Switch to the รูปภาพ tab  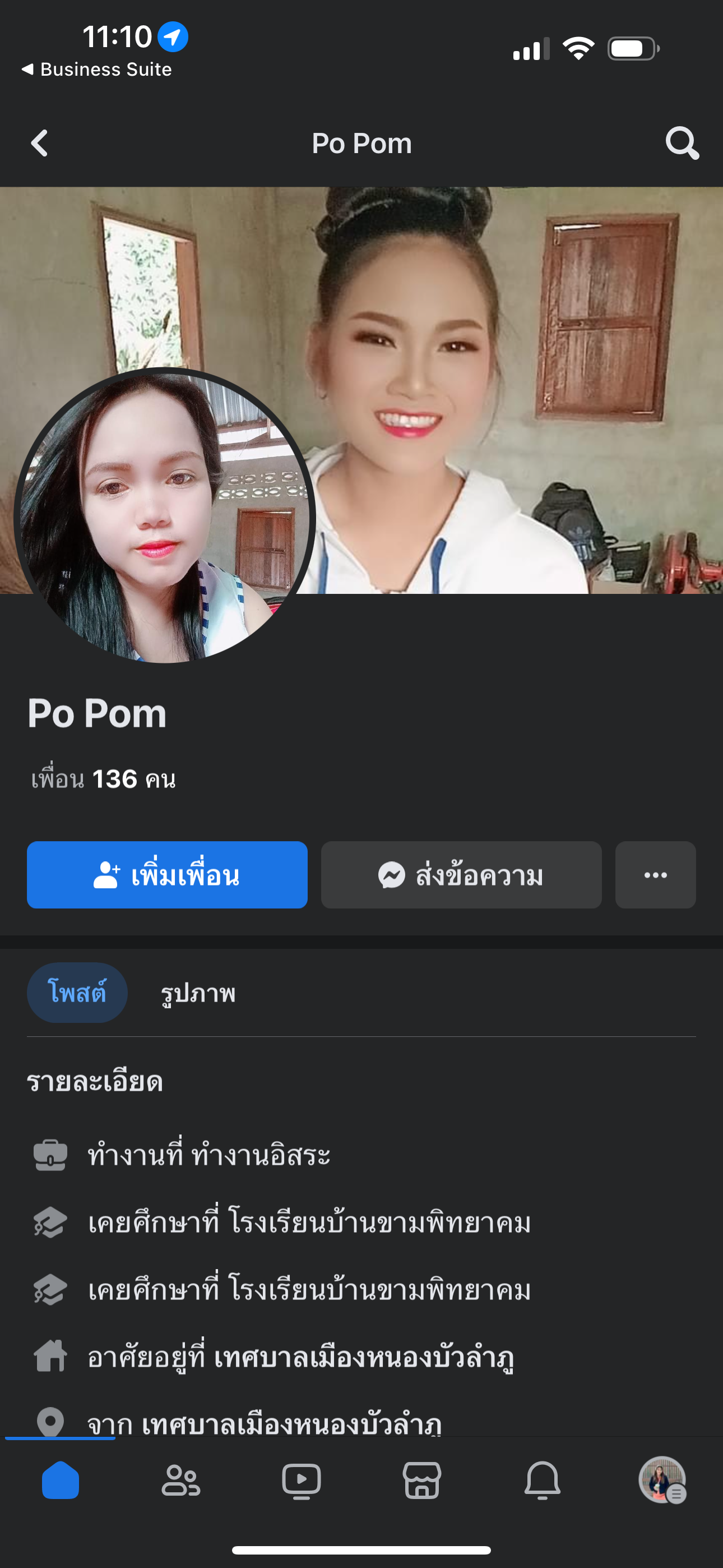click(198, 993)
